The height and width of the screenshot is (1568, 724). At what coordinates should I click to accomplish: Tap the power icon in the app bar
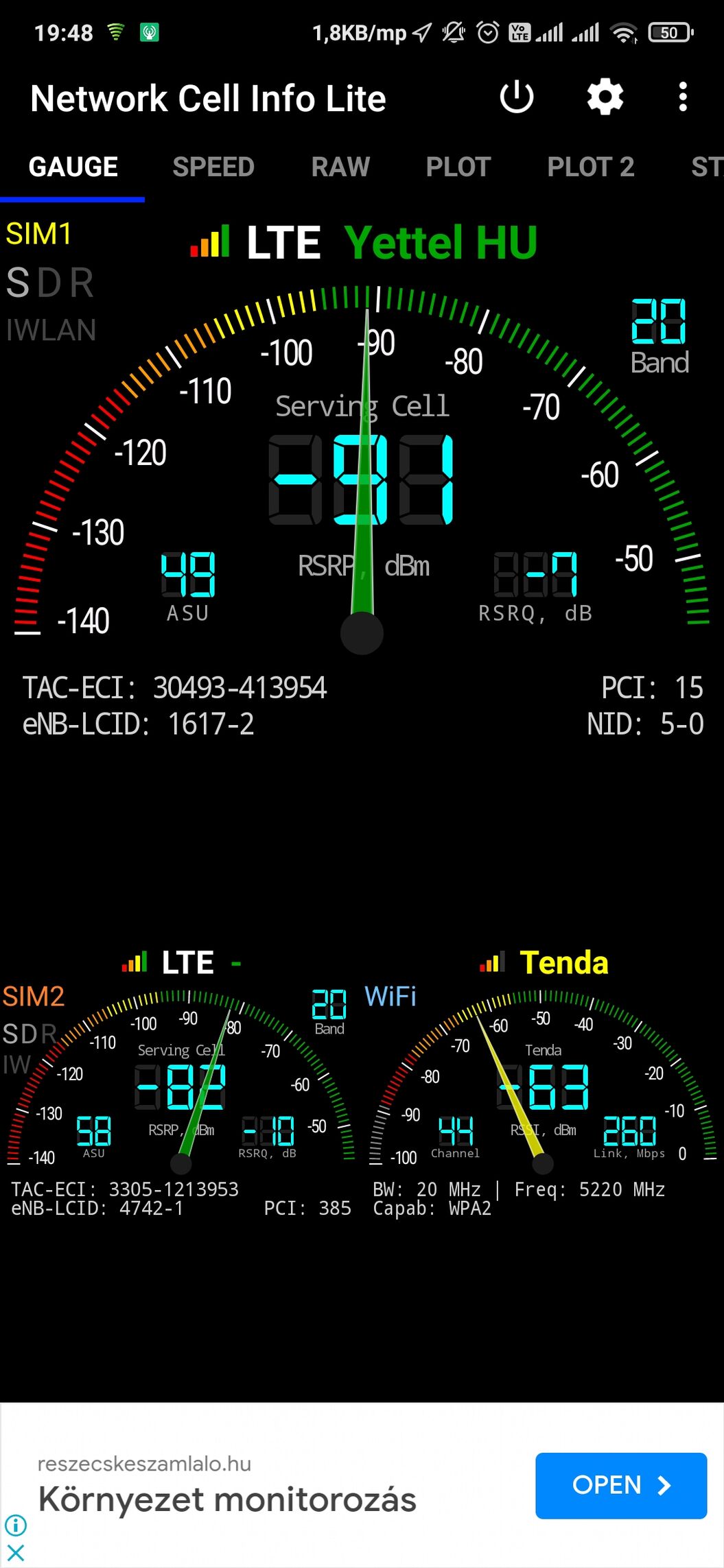point(517,97)
